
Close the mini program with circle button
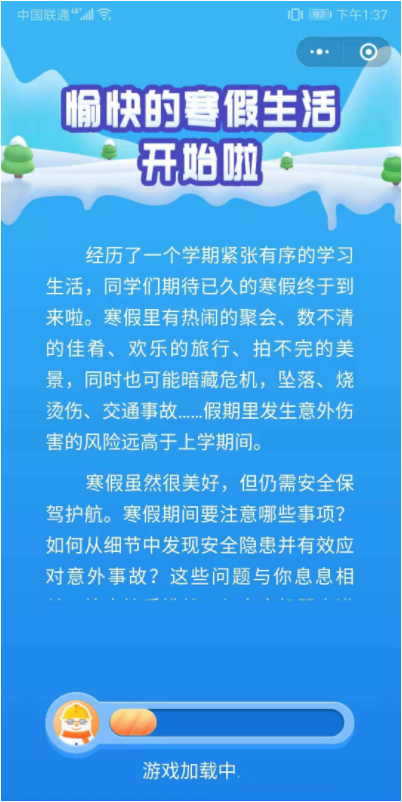368,52
